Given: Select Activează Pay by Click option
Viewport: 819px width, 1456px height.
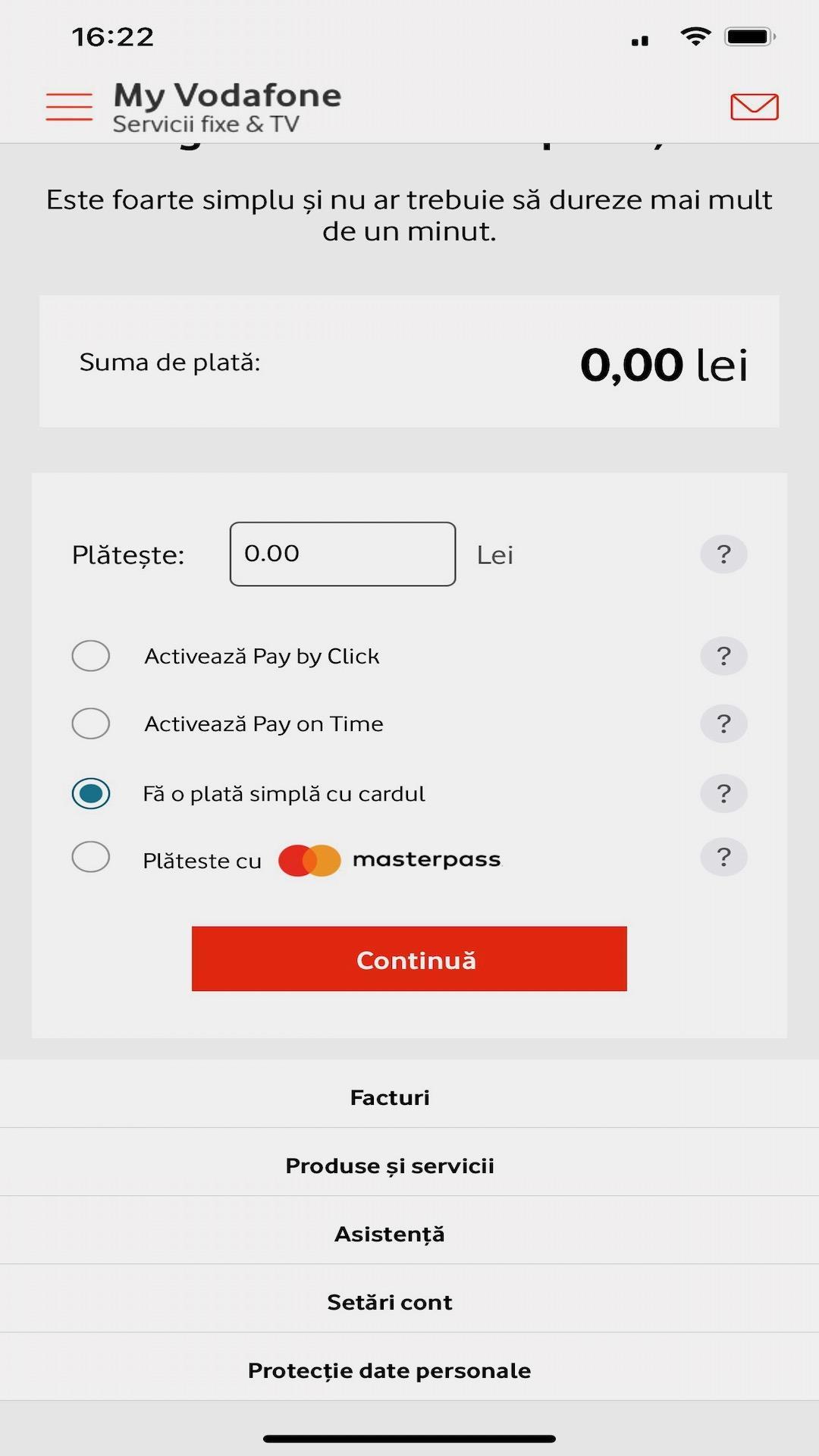Looking at the screenshot, I should pyautogui.click(x=90, y=655).
